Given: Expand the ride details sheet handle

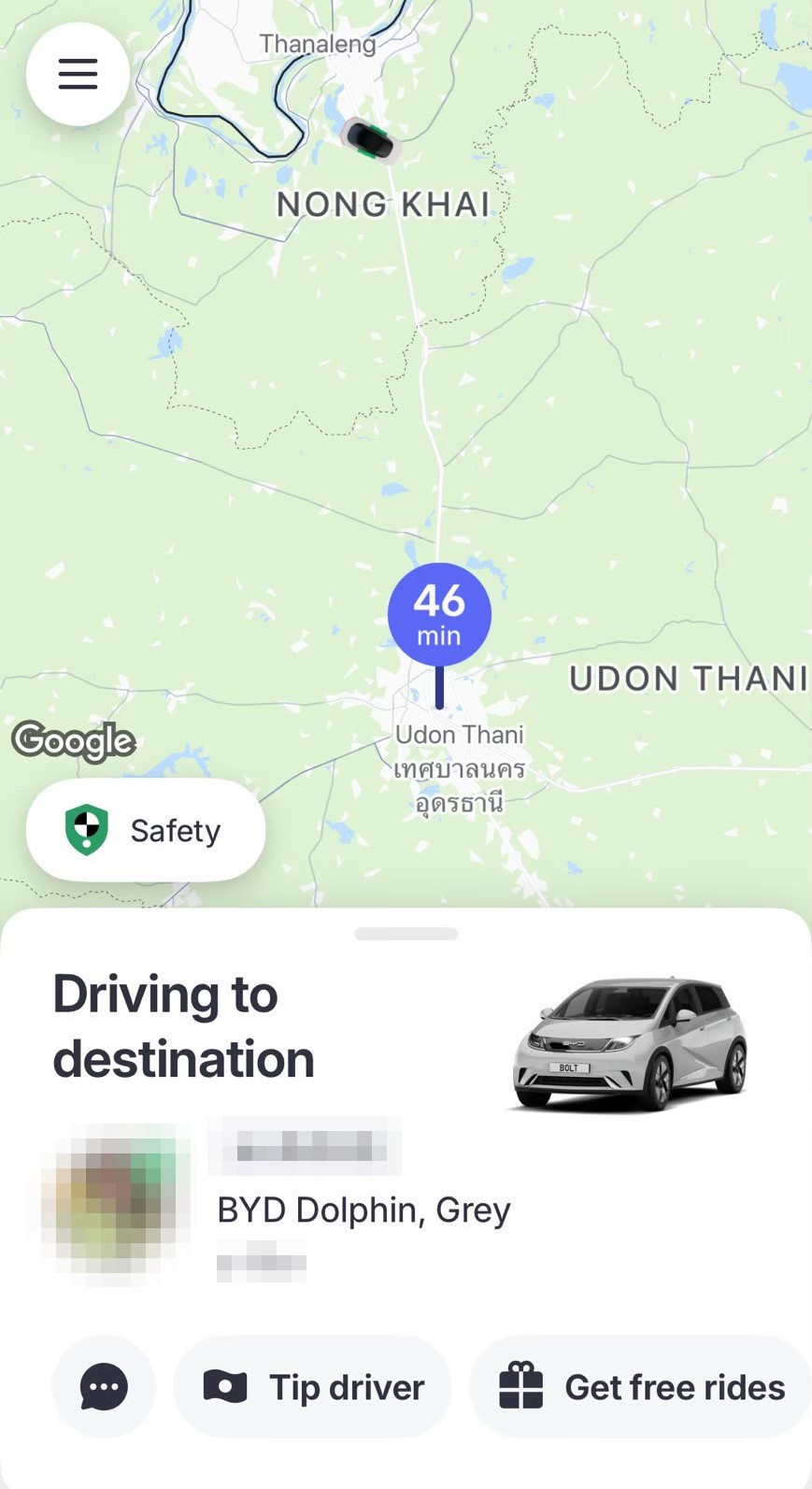Looking at the screenshot, I should pos(406,934).
